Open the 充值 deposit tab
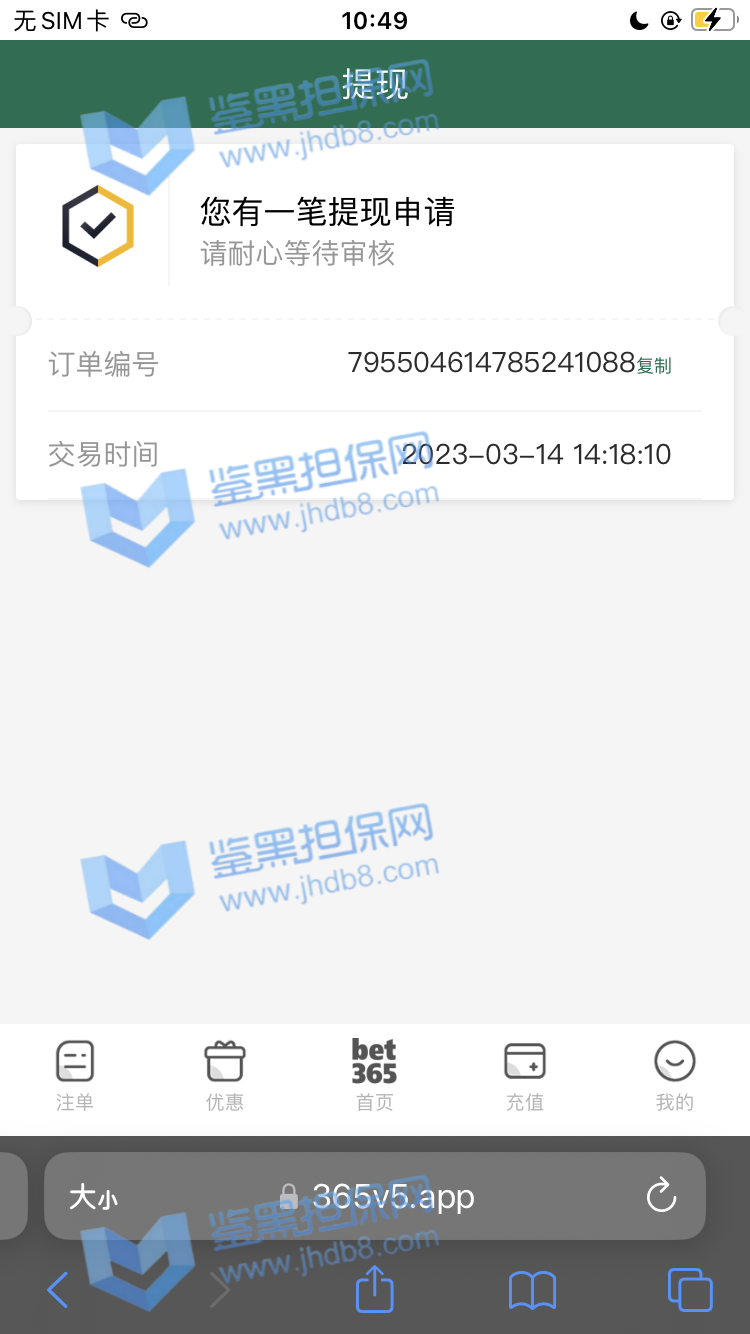750x1334 pixels. click(x=525, y=1075)
